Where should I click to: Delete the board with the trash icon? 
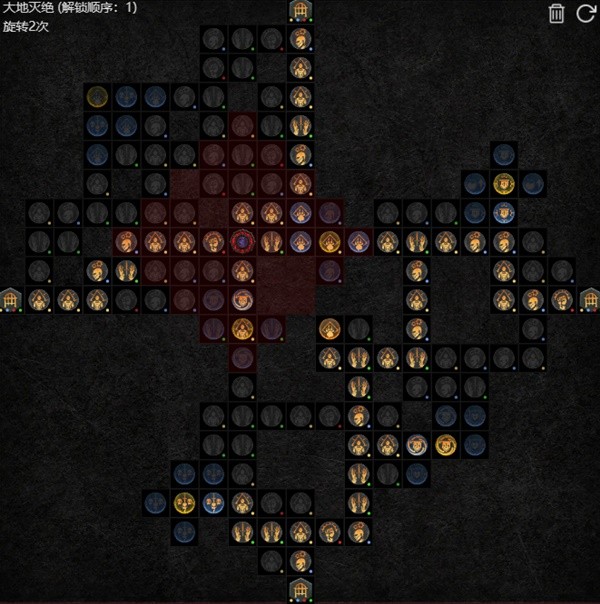click(557, 13)
